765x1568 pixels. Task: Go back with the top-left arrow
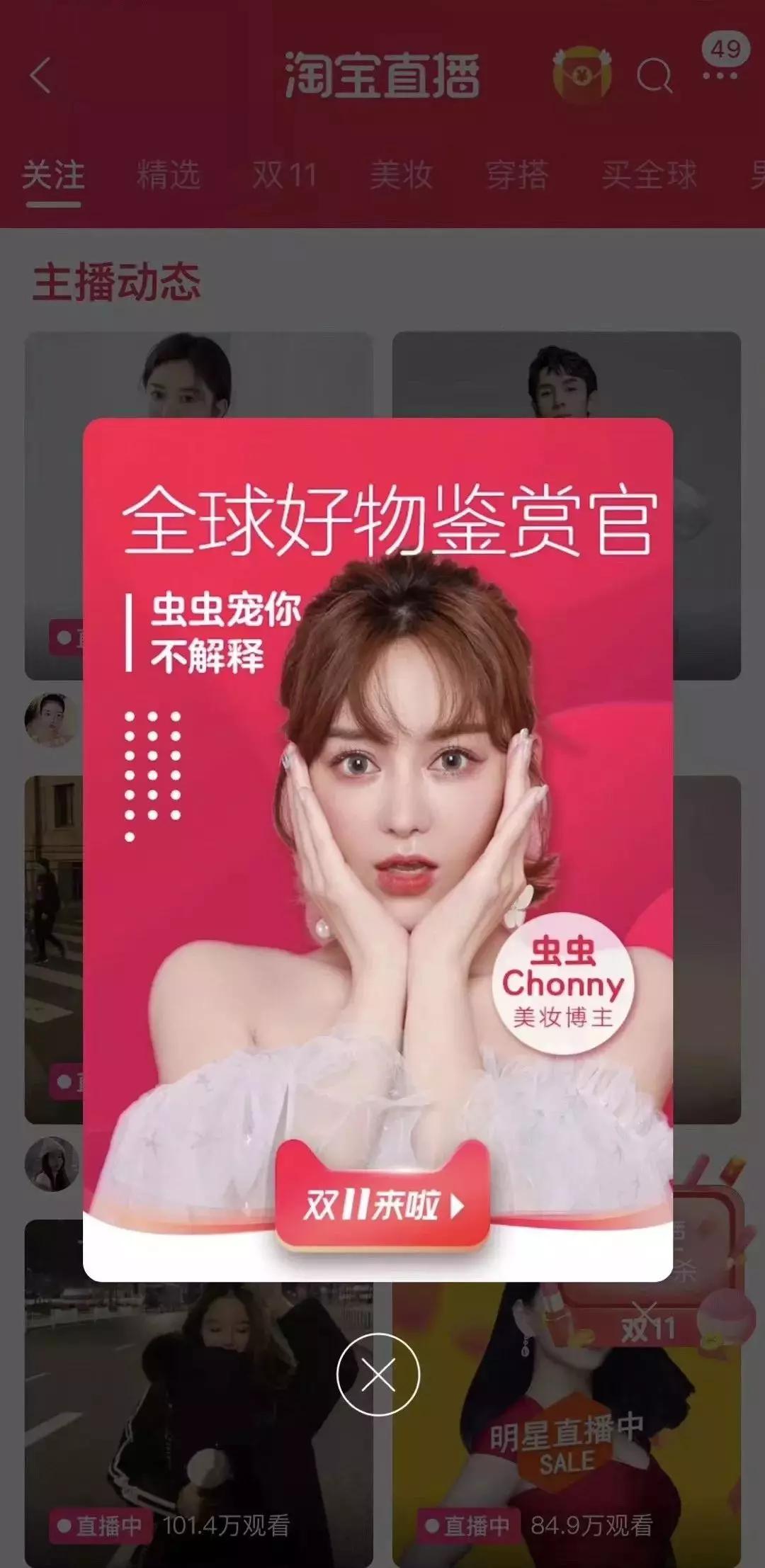coord(41,75)
